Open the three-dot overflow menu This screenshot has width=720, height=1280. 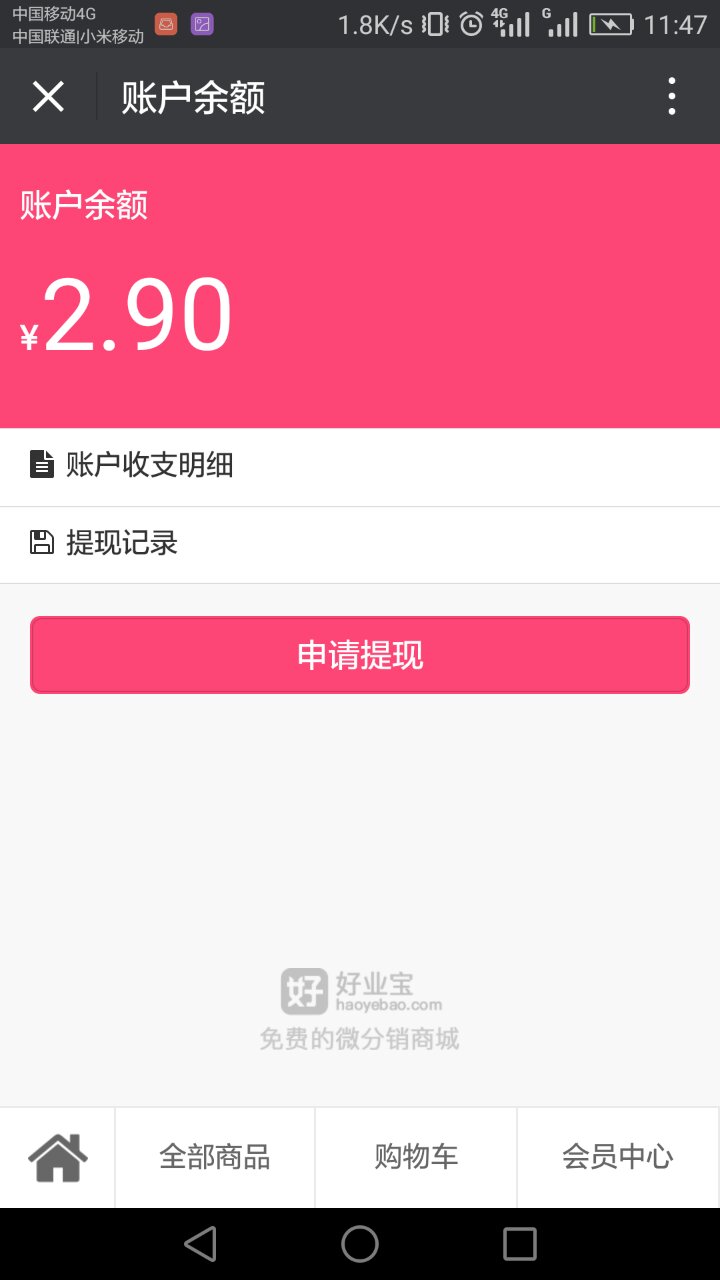(672, 96)
